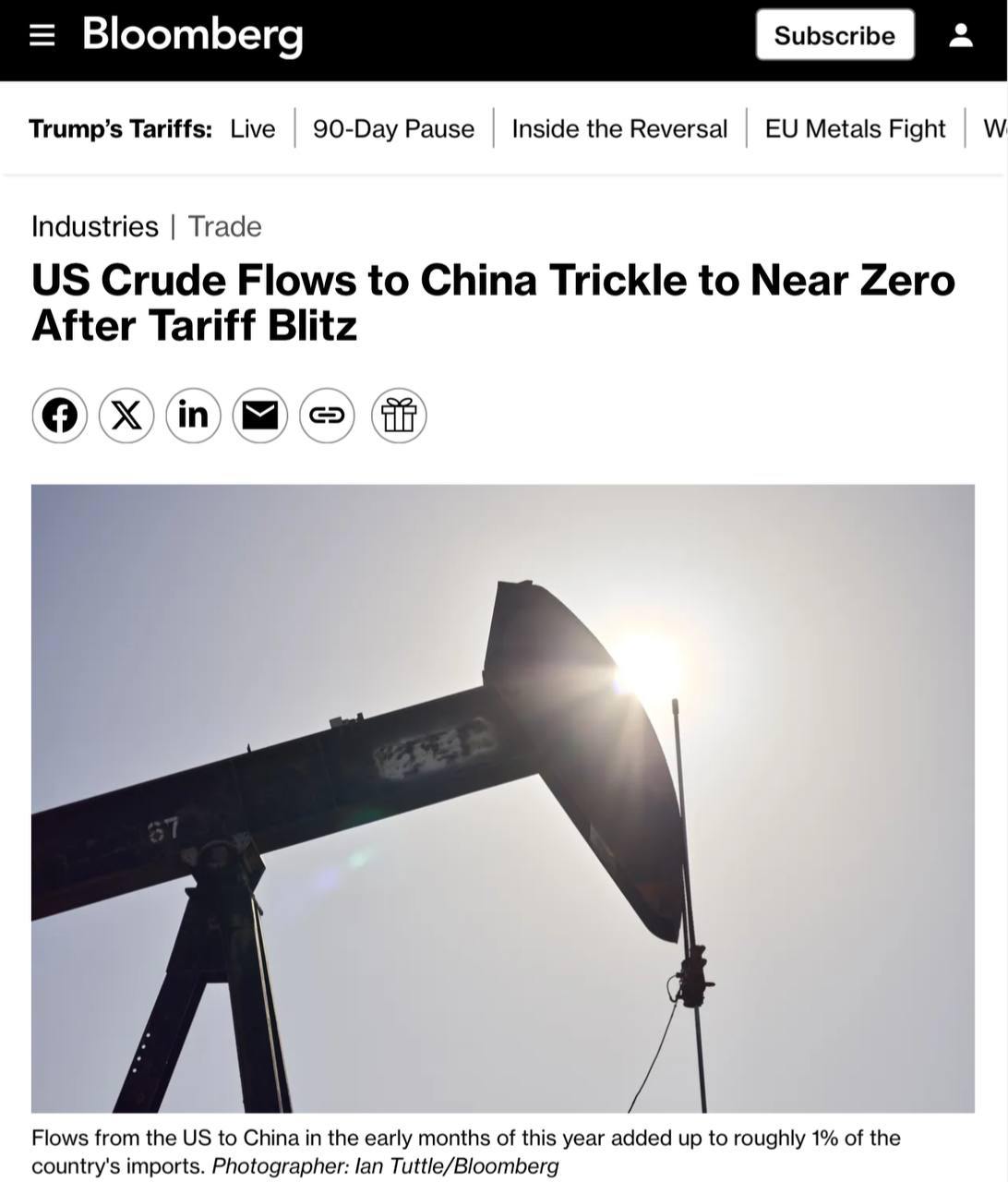Go to the Bloomberg homepage
This screenshot has height=1182, width=1008.
tap(192, 35)
